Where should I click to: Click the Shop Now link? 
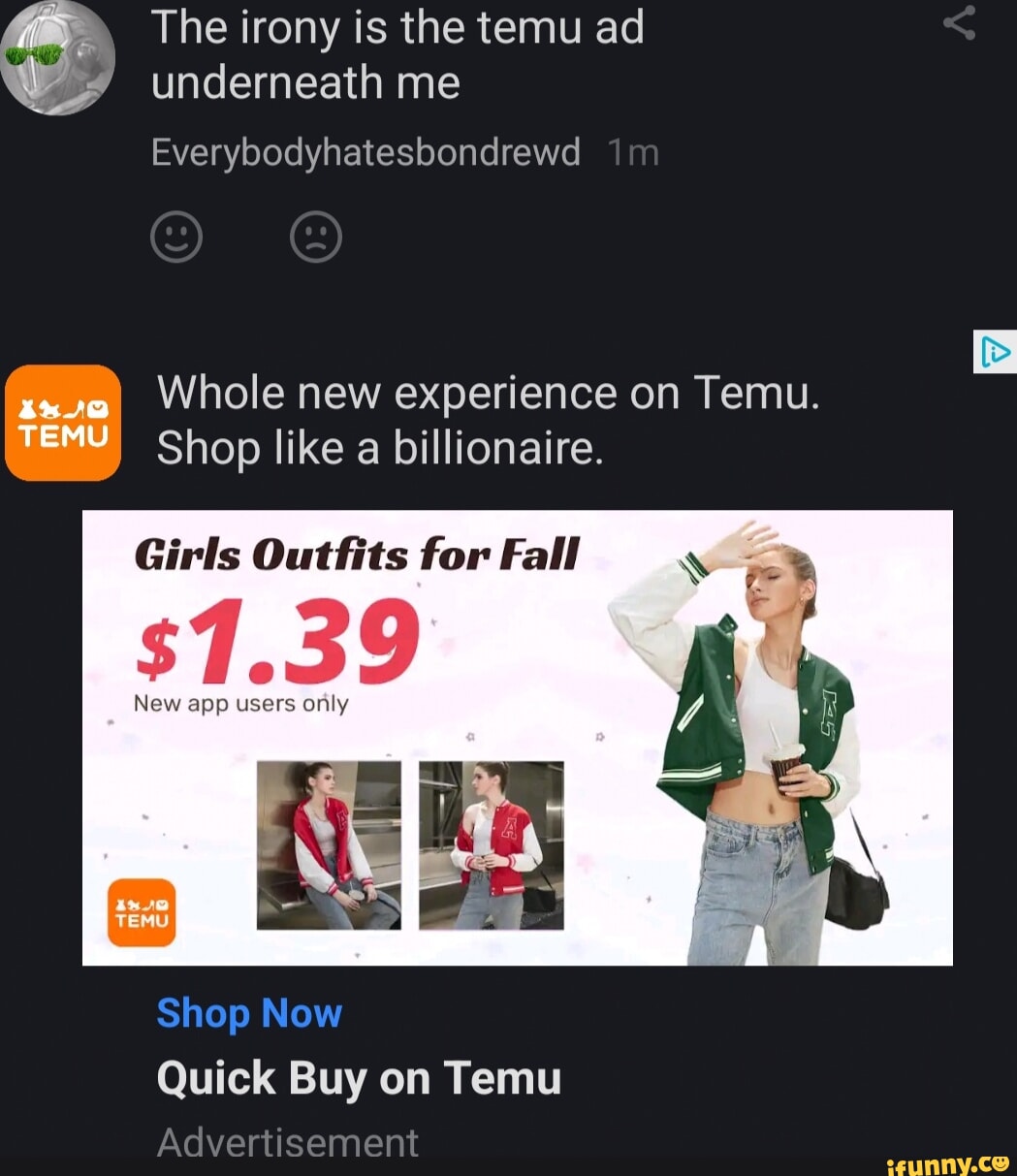249,1013
